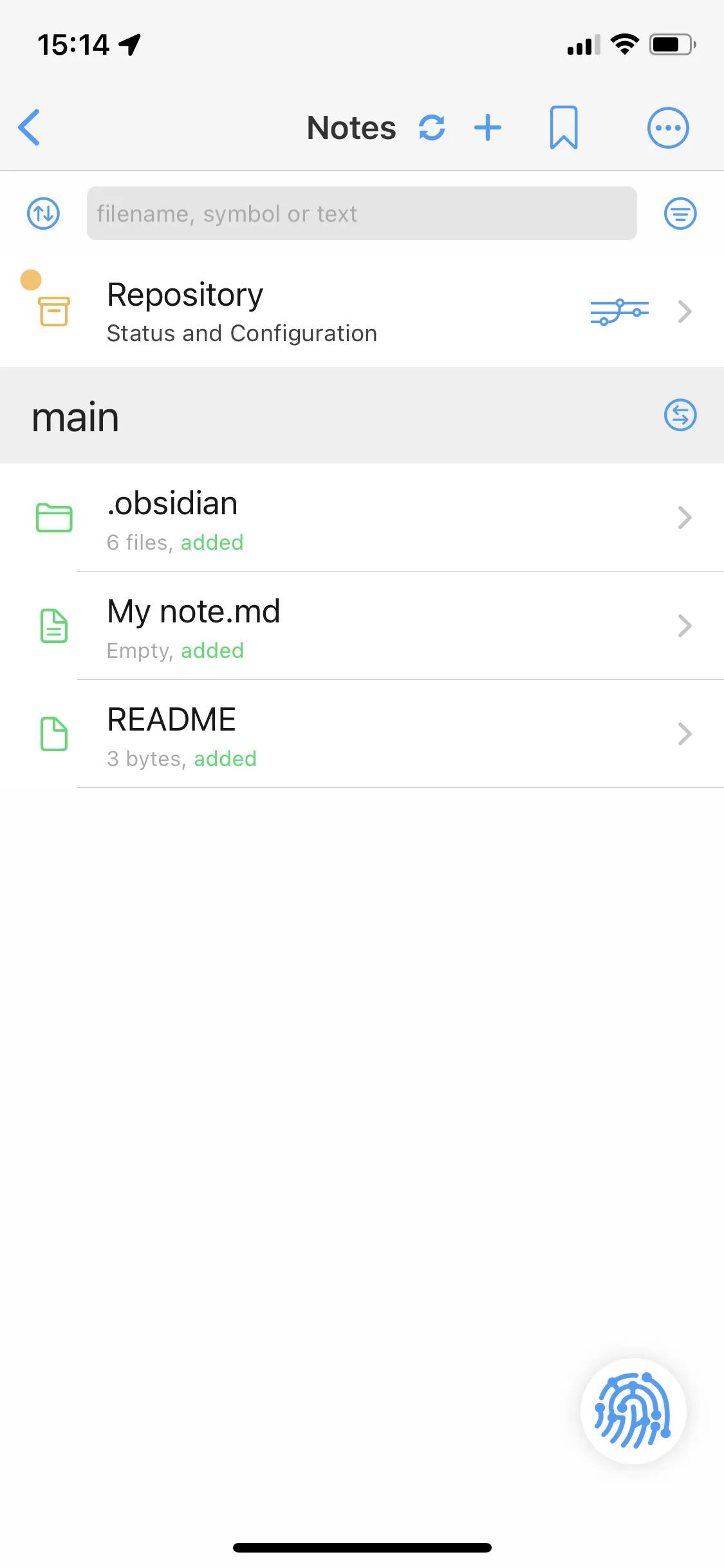Tap the branch switch icon on main row

(x=680, y=416)
